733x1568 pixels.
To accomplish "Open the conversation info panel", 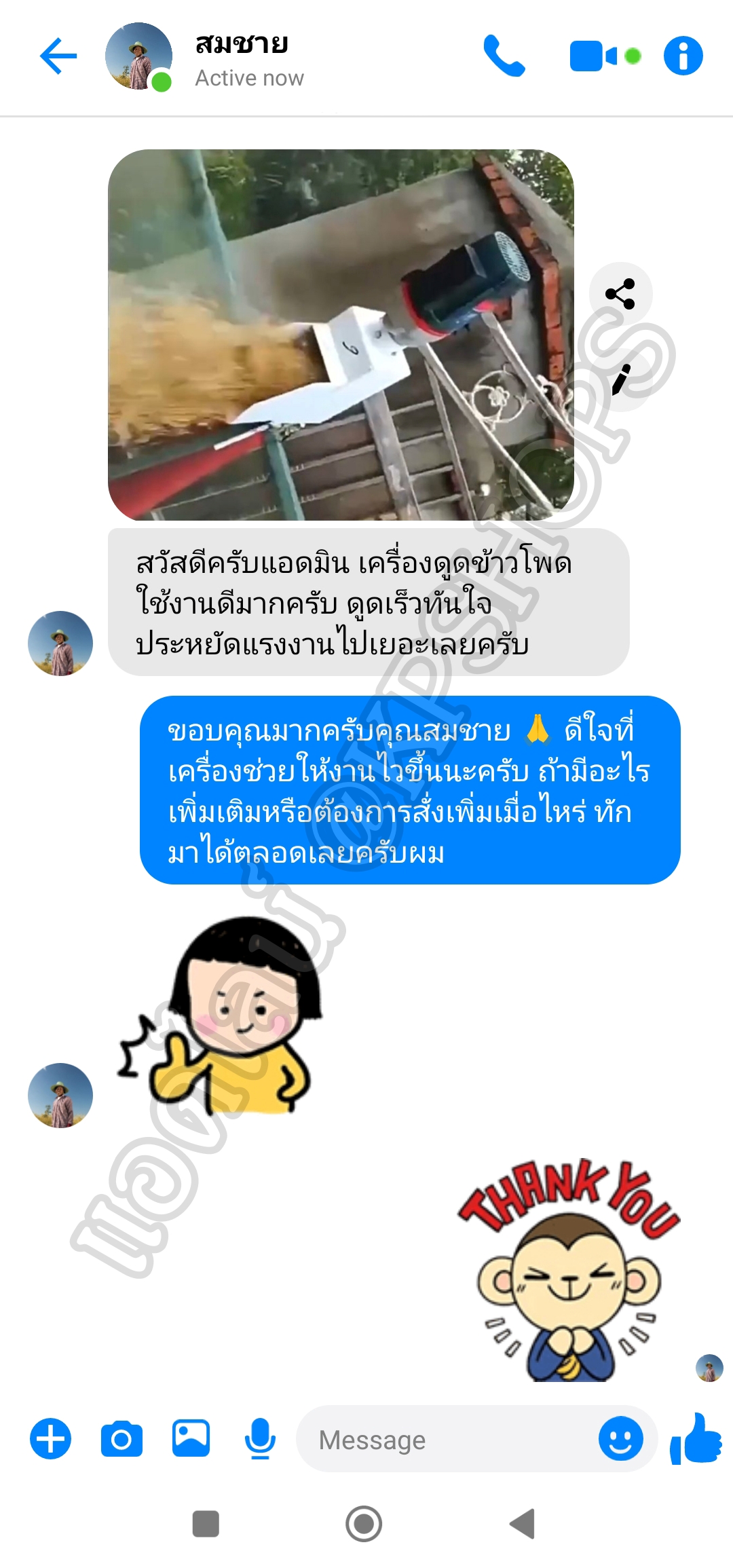I will (683, 56).
